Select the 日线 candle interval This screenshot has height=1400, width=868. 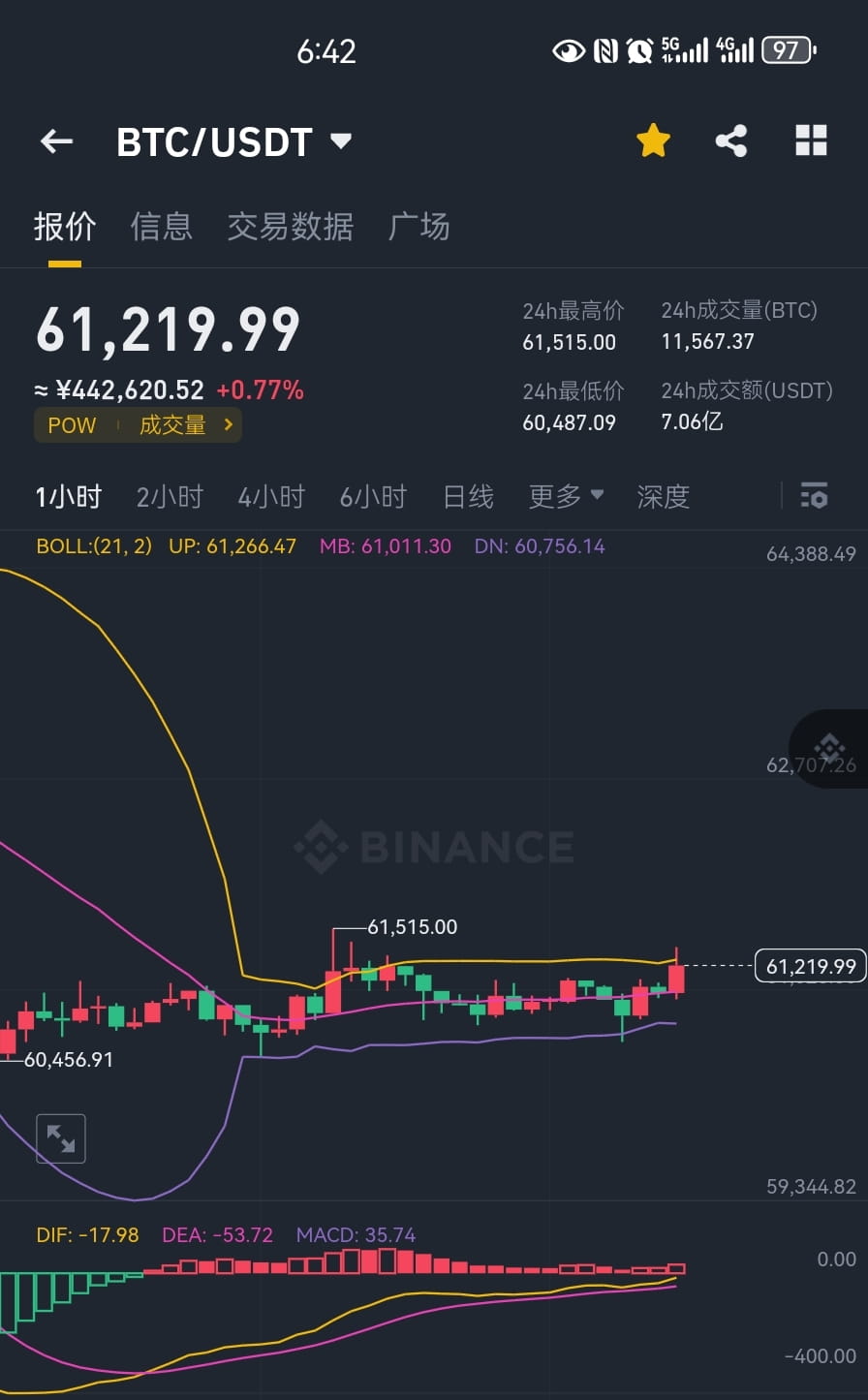click(467, 496)
